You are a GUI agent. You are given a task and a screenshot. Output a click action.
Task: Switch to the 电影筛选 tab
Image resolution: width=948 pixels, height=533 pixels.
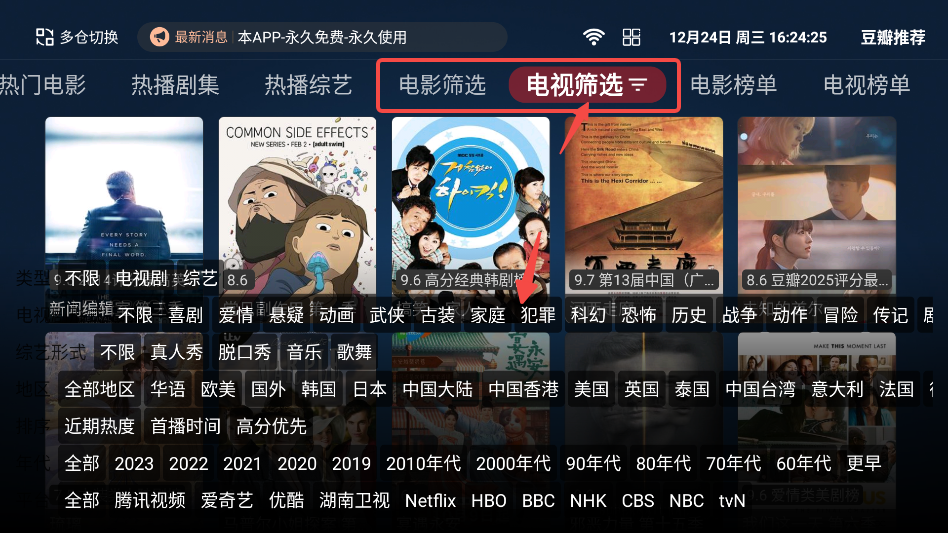pos(442,85)
